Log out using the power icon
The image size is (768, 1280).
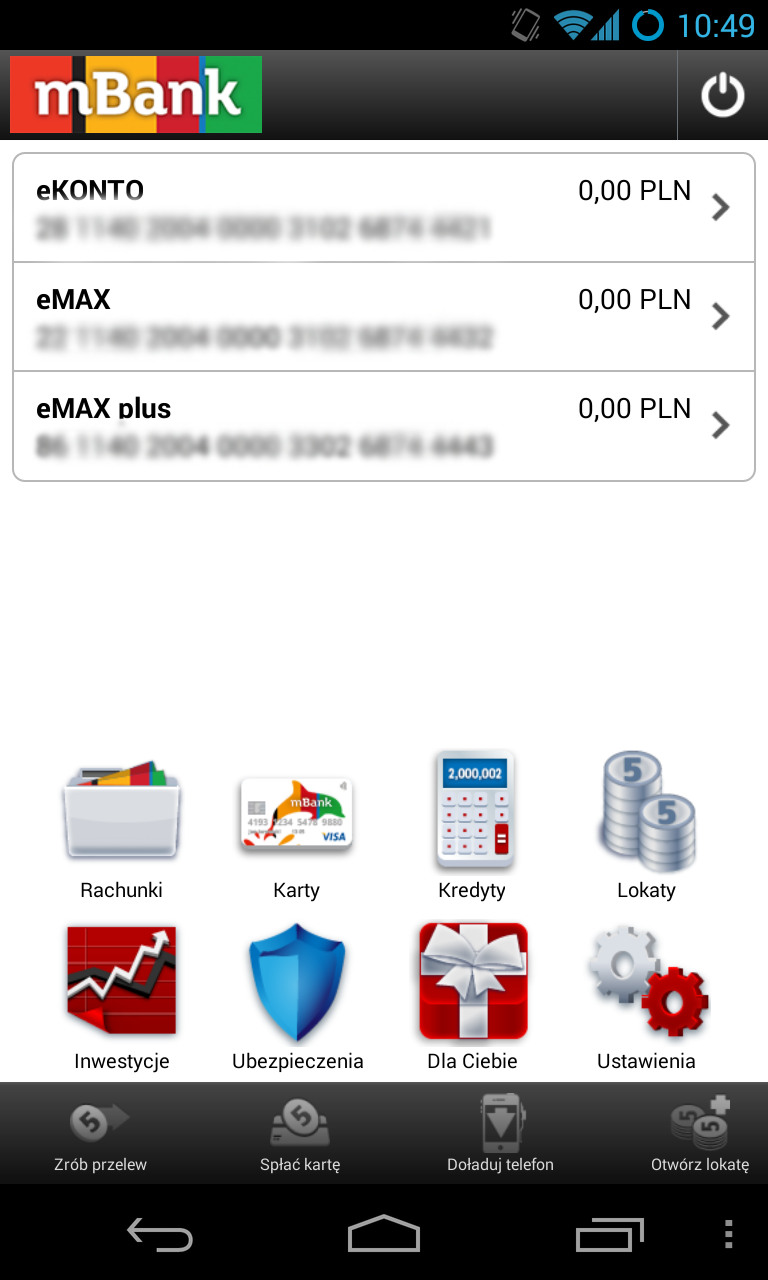(722, 96)
